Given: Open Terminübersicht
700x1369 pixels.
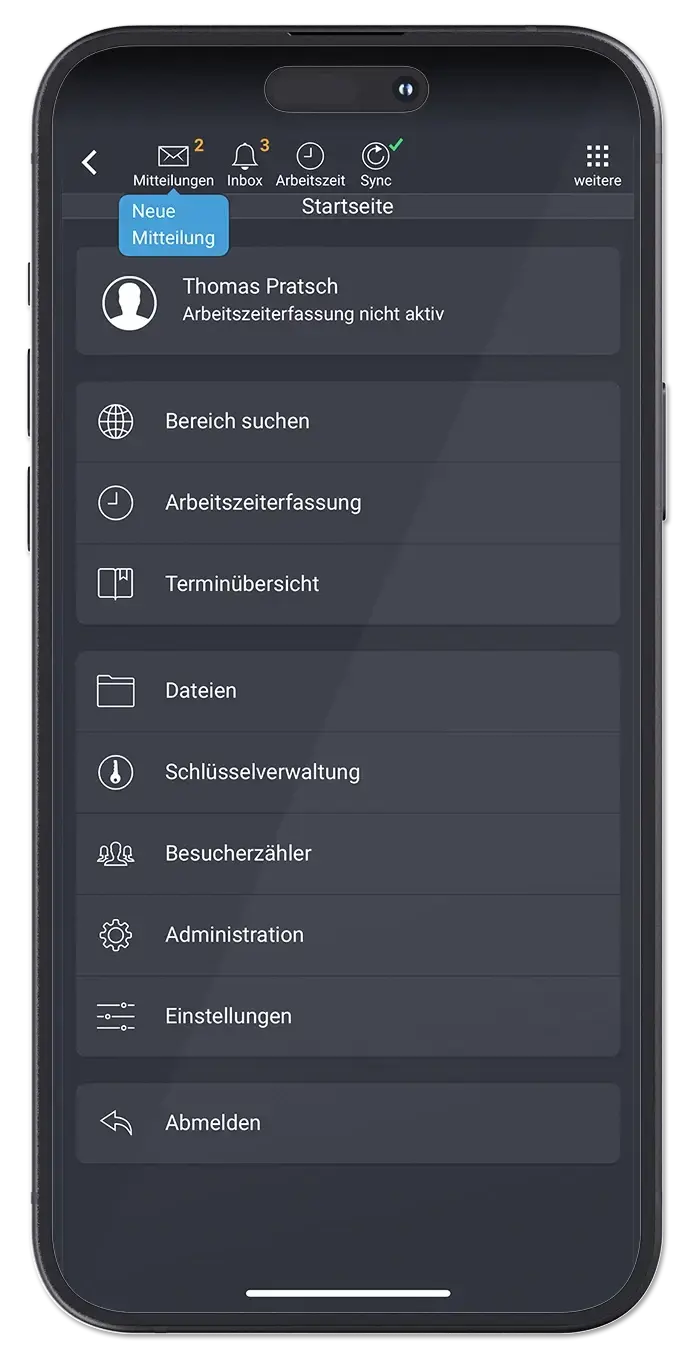Looking at the screenshot, I should [348, 584].
